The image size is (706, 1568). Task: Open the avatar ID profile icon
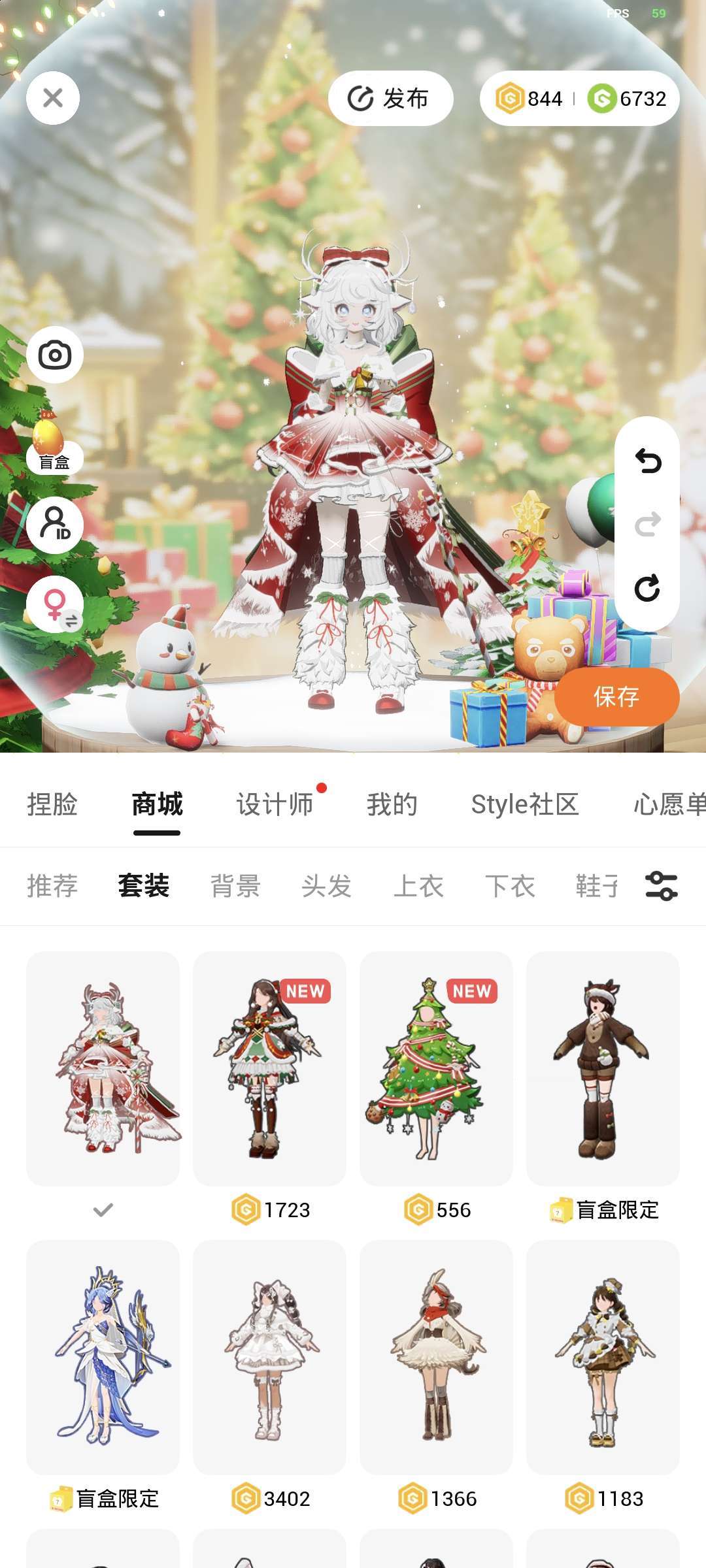point(55,524)
